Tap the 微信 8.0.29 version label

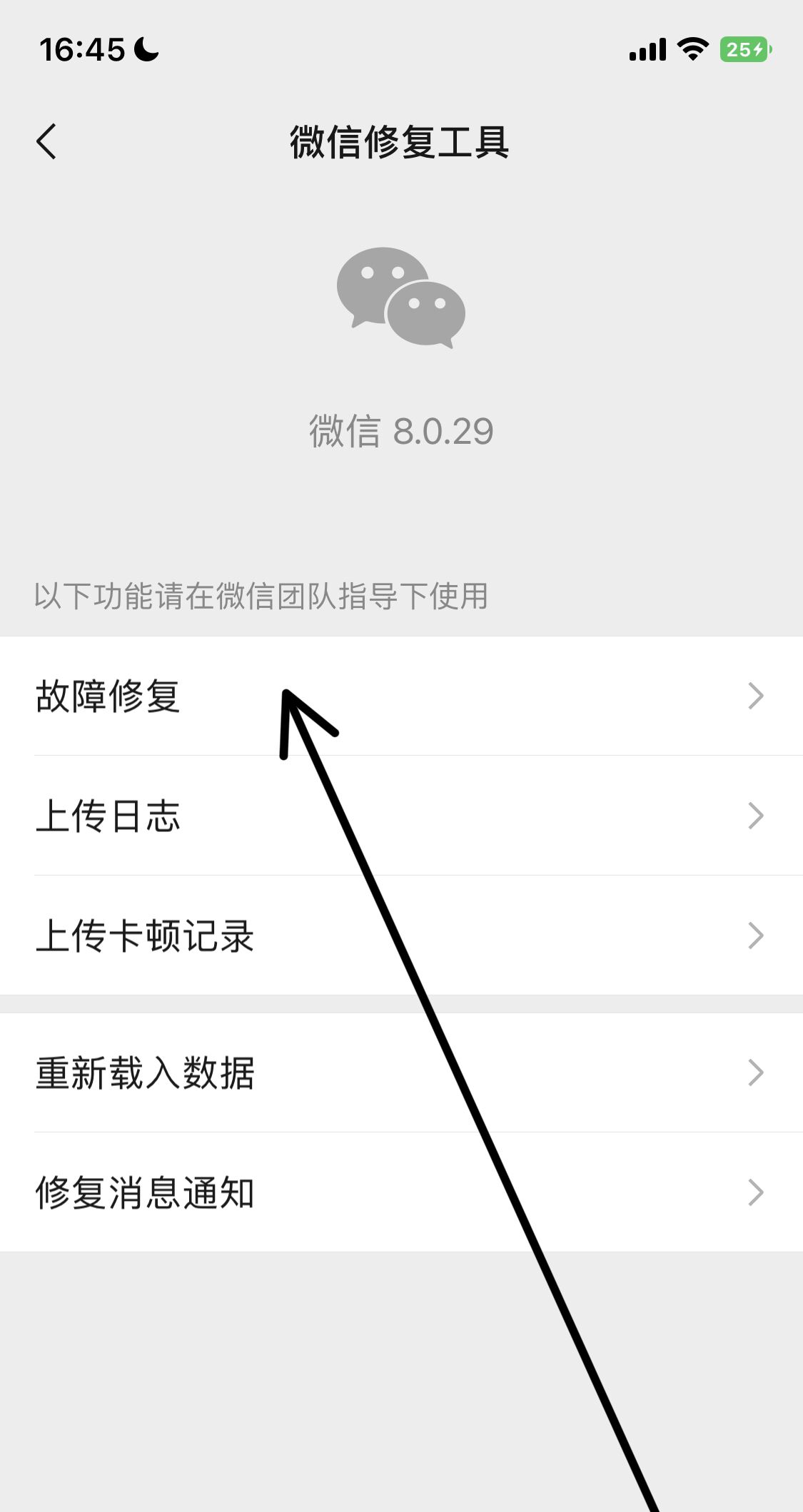(401, 430)
